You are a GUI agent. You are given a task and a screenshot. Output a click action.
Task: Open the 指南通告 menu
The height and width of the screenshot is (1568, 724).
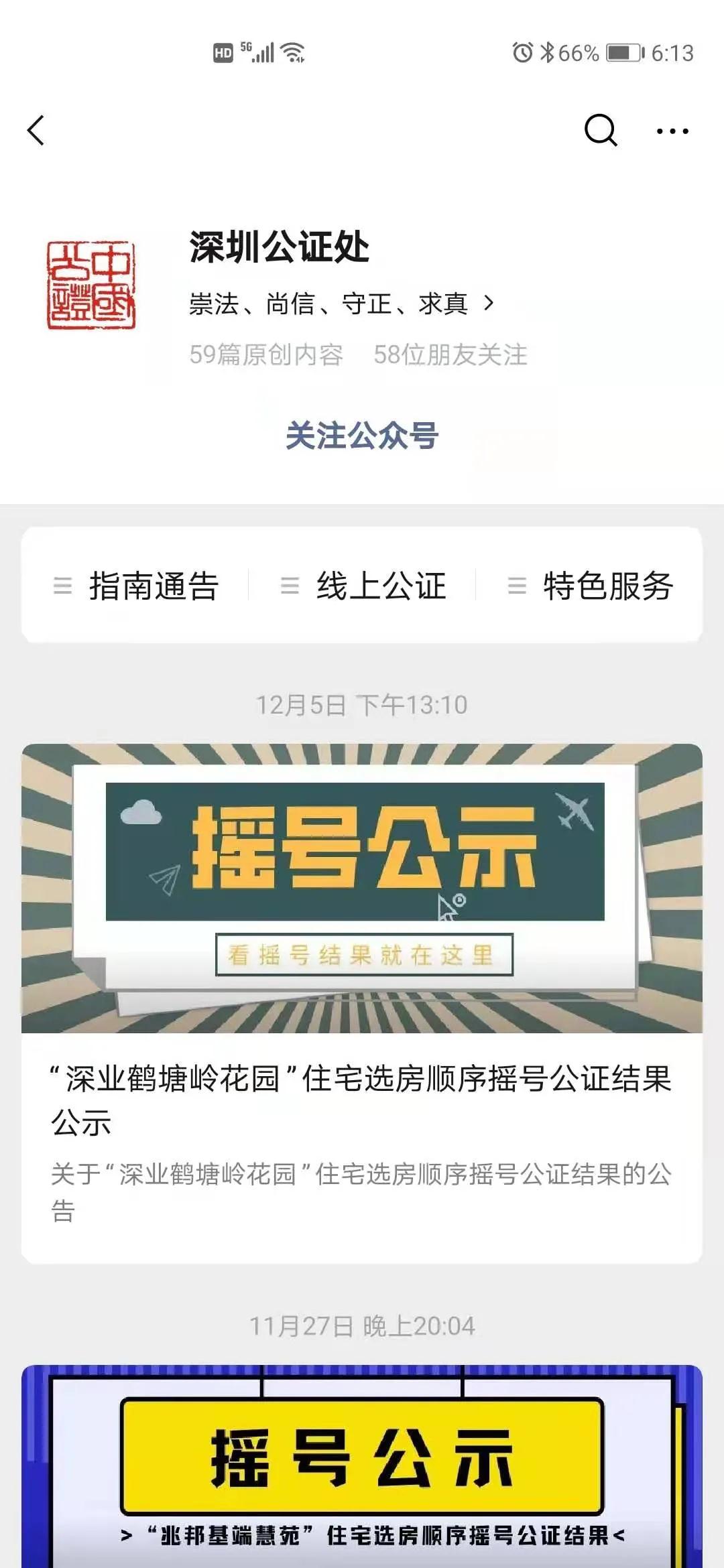137,586
